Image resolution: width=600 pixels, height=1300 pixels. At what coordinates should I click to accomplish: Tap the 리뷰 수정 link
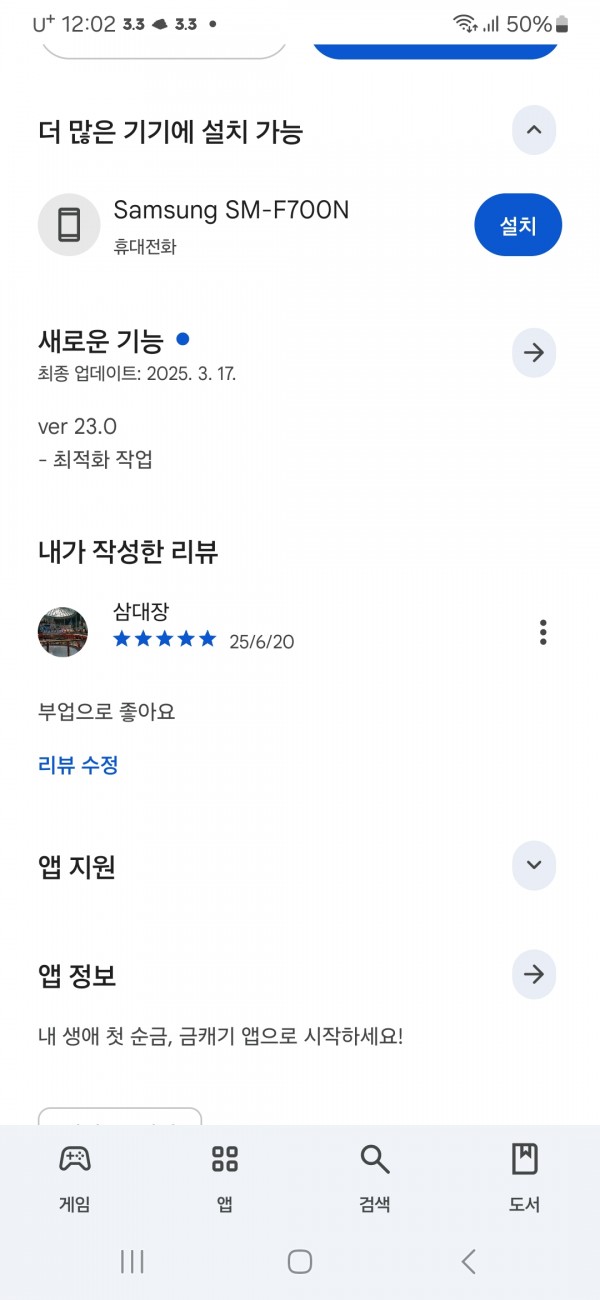[x=78, y=765]
